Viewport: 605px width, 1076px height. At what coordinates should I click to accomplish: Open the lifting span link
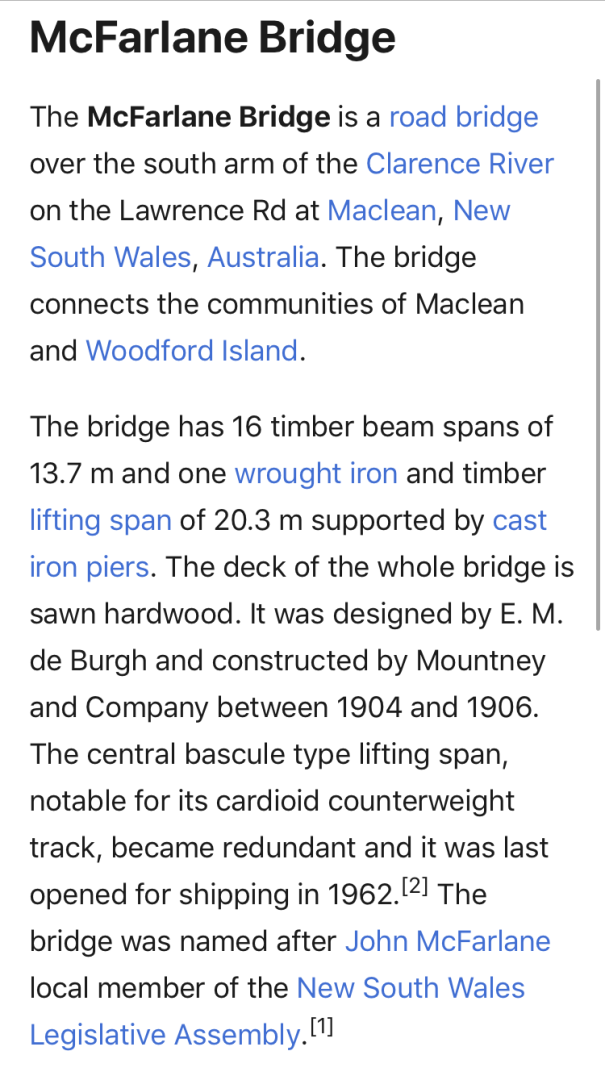[x=100, y=520]
